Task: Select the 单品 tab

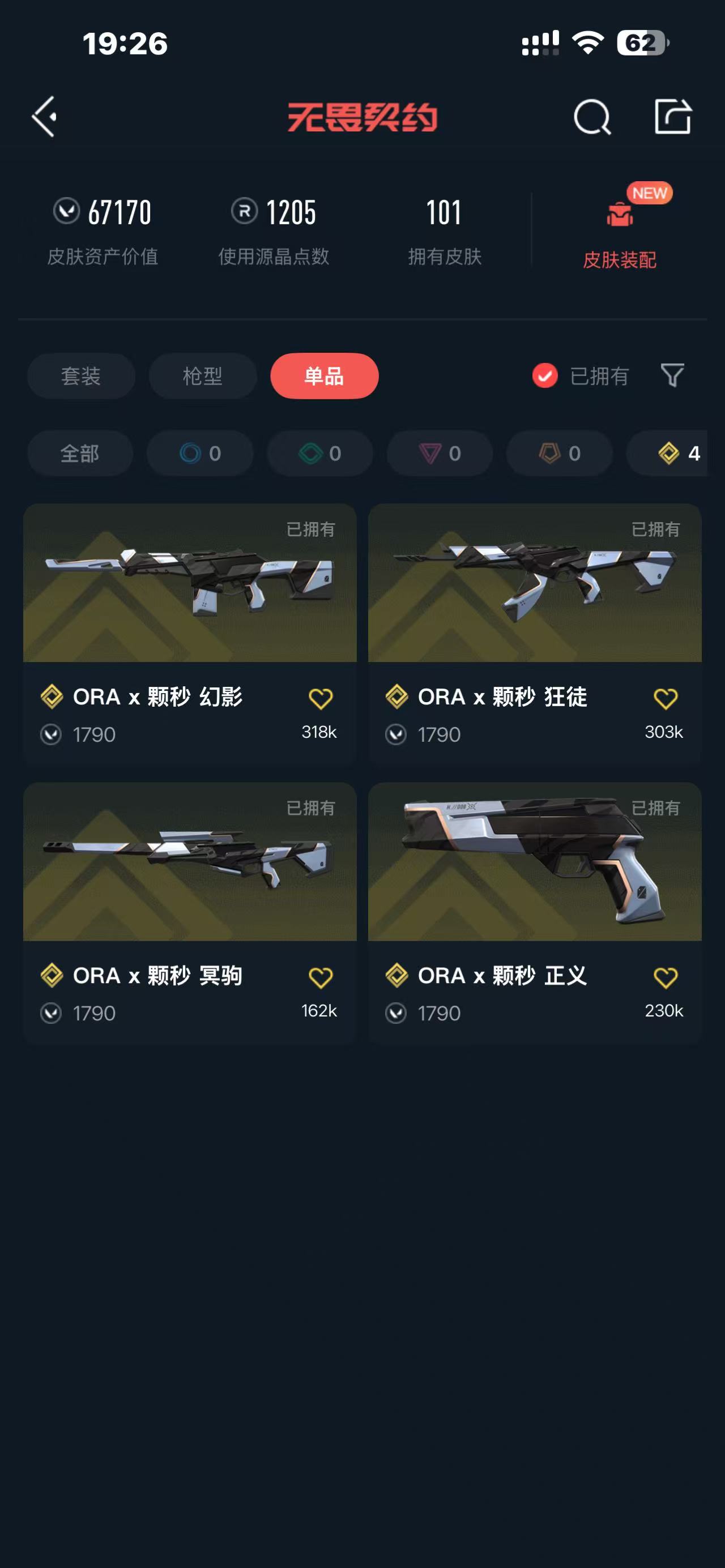Action: (x=325, y=375)
